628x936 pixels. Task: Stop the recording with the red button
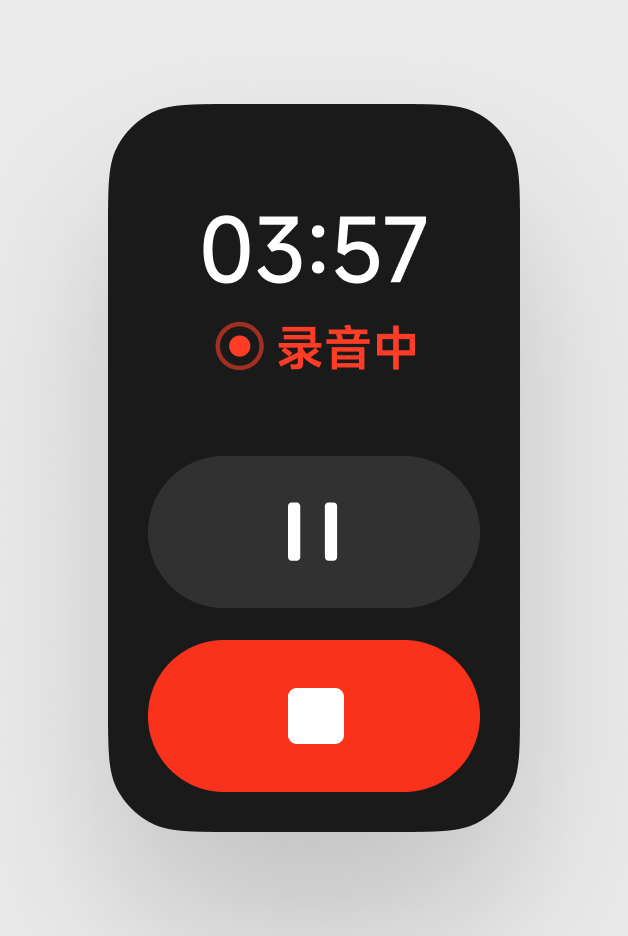click(x=313, y=716)
